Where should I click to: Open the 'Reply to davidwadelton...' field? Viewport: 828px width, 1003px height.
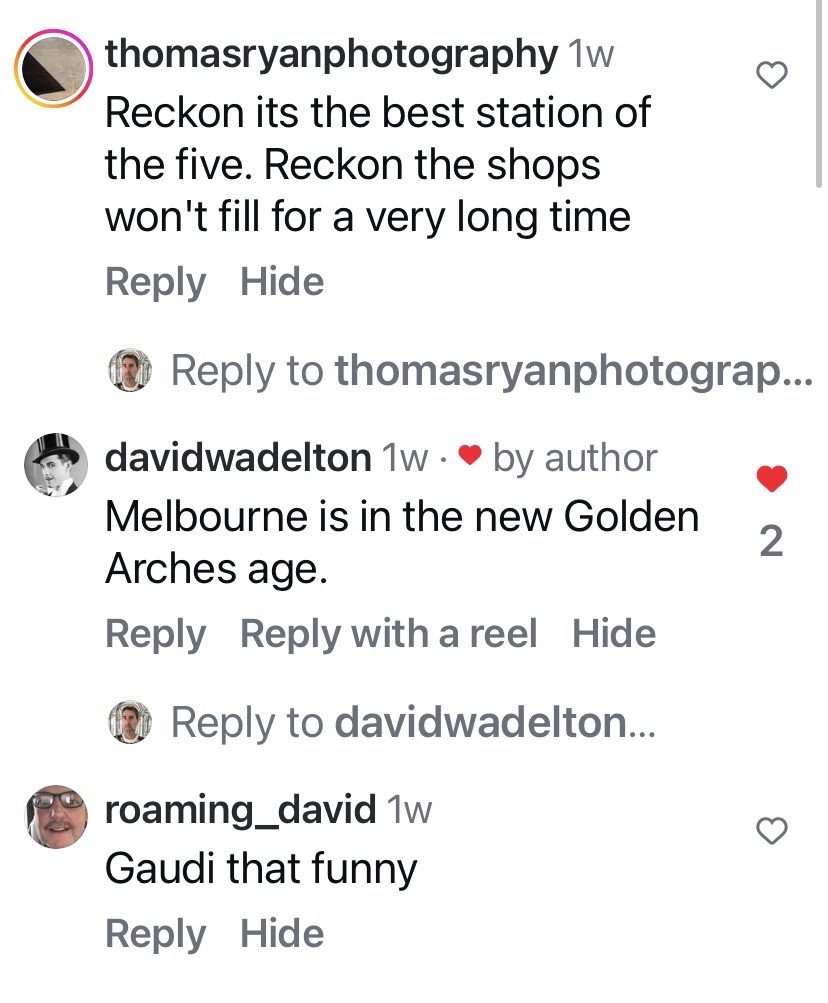(412, 722)
